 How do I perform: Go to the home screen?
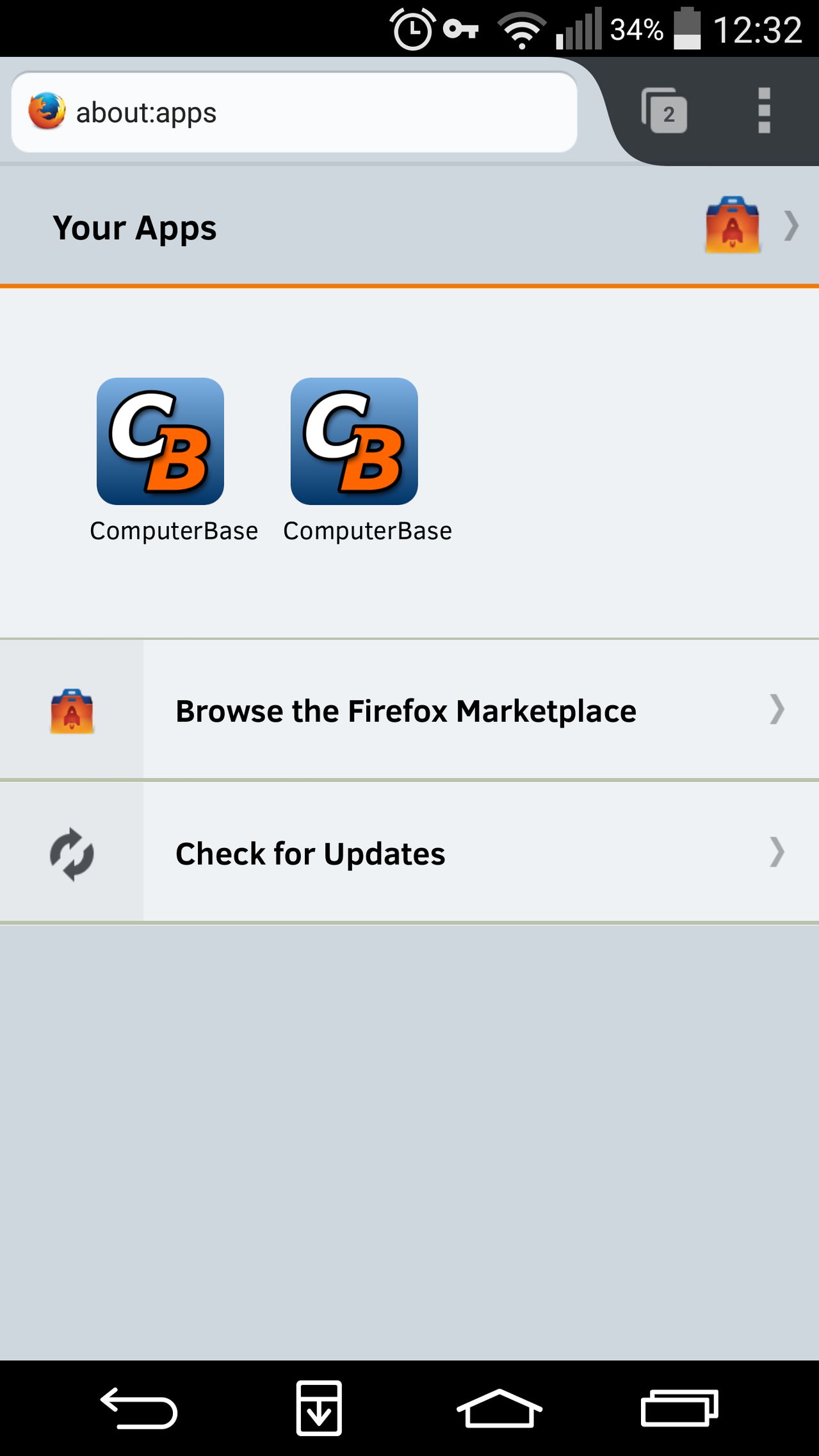[x=499, y=1408]
